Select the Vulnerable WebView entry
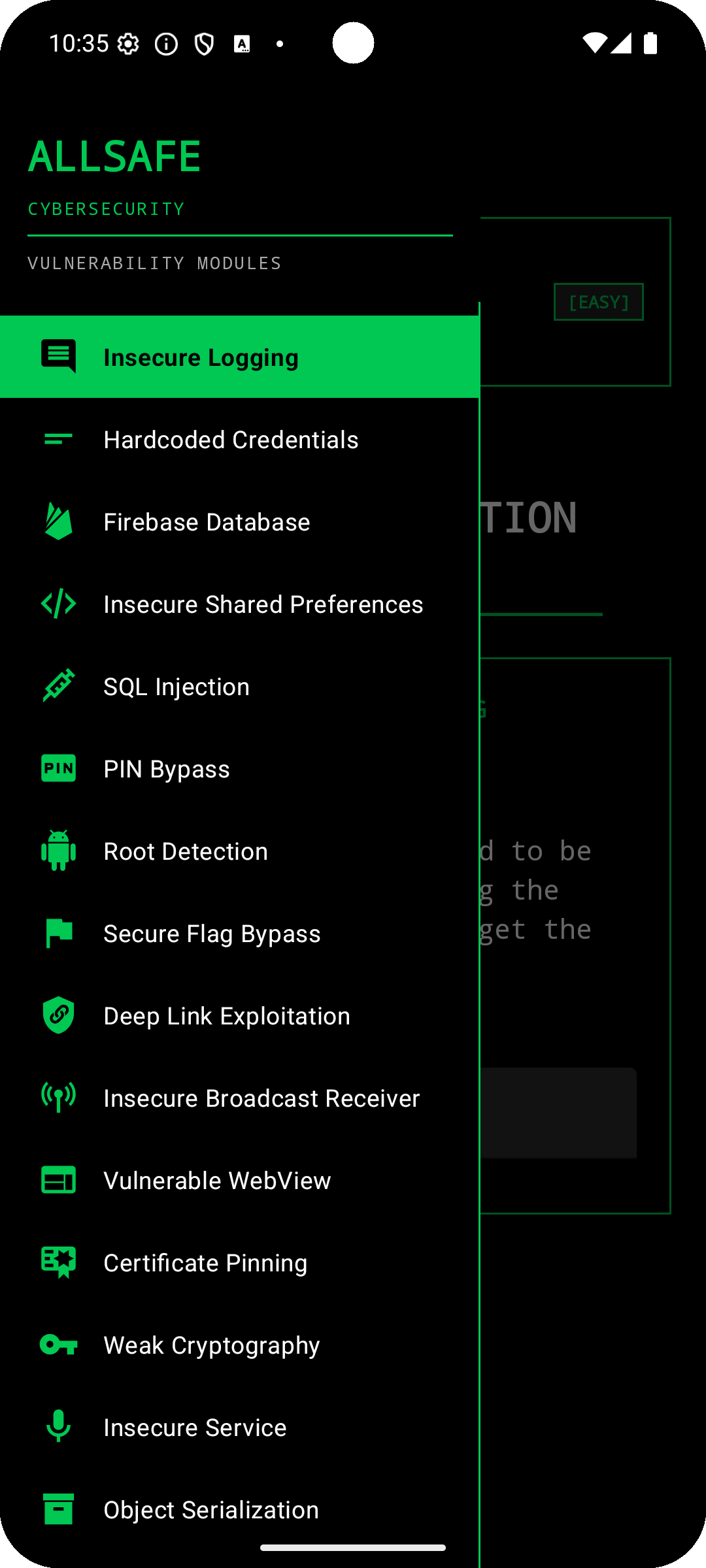Viewport: 706px width, 1568px height. click(x=217, y=1180)
